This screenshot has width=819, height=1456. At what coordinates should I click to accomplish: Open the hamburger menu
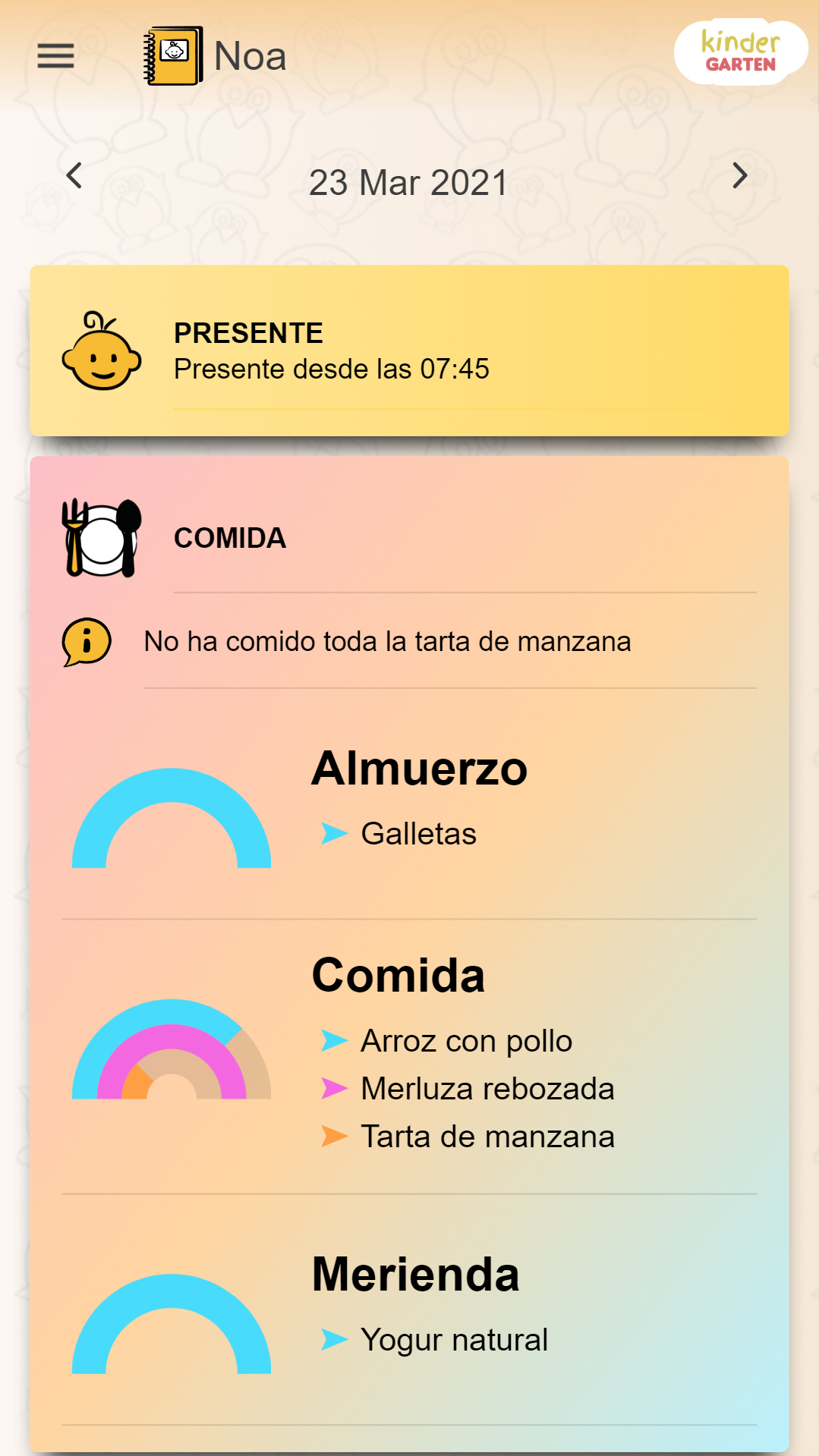tap(55, 56)
